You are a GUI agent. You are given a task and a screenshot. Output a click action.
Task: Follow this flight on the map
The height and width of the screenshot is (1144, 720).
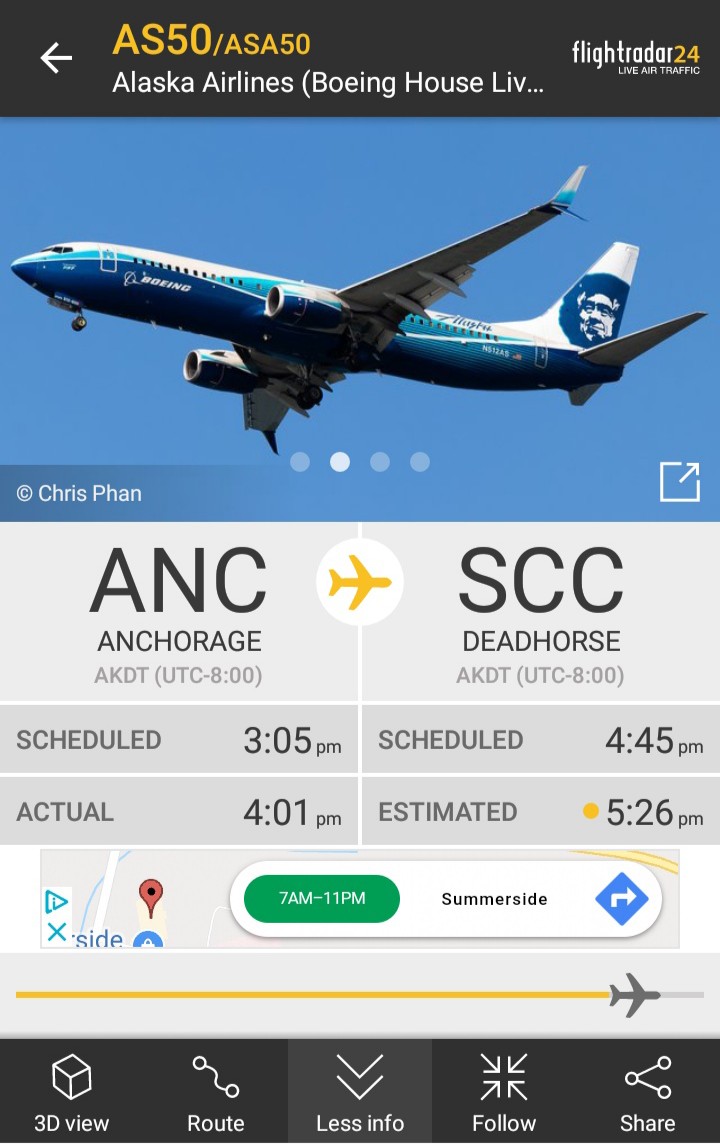[504, 1094]
